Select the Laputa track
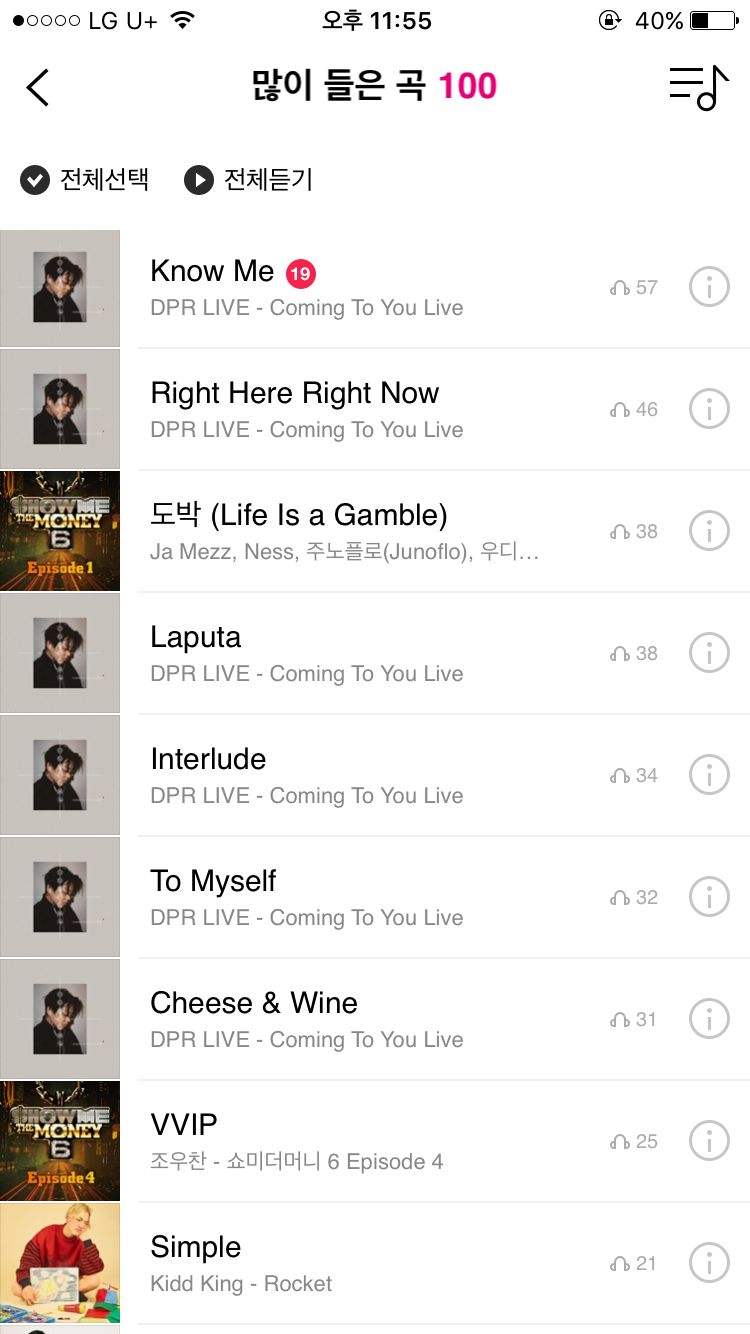 coord(196,638)
